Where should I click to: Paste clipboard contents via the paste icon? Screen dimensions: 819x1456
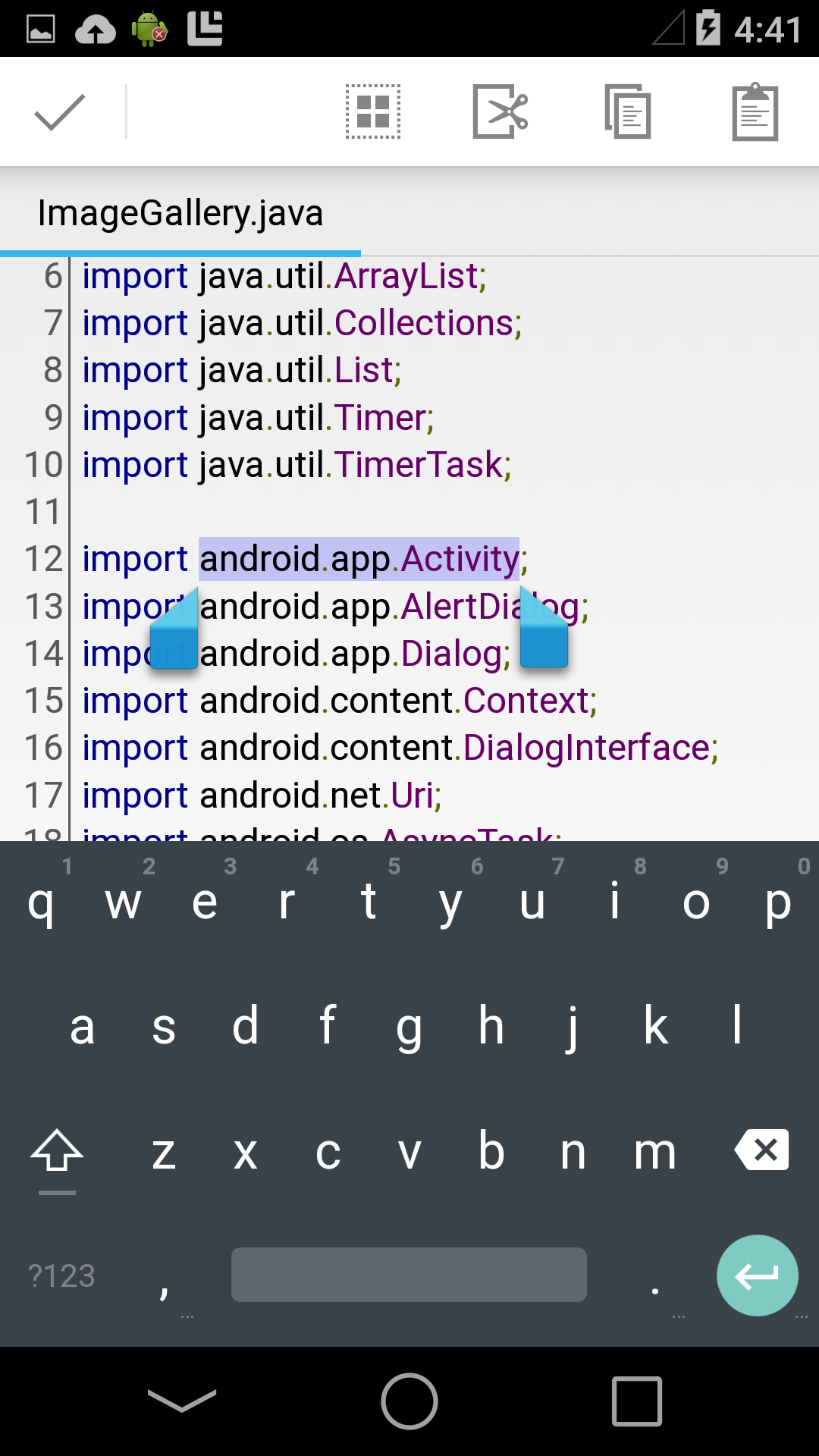coord(755,111)
